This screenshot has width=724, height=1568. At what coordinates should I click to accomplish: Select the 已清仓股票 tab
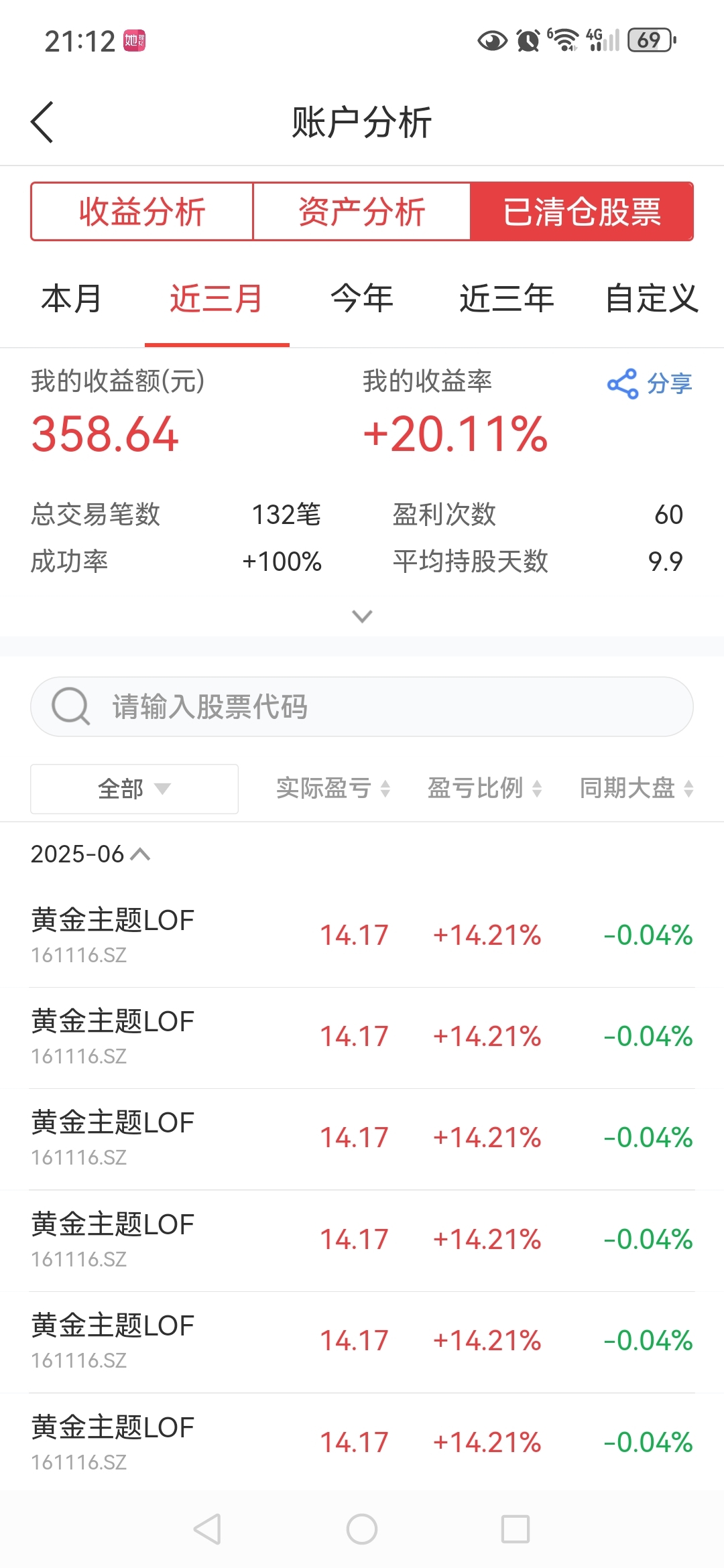(582, 212)
